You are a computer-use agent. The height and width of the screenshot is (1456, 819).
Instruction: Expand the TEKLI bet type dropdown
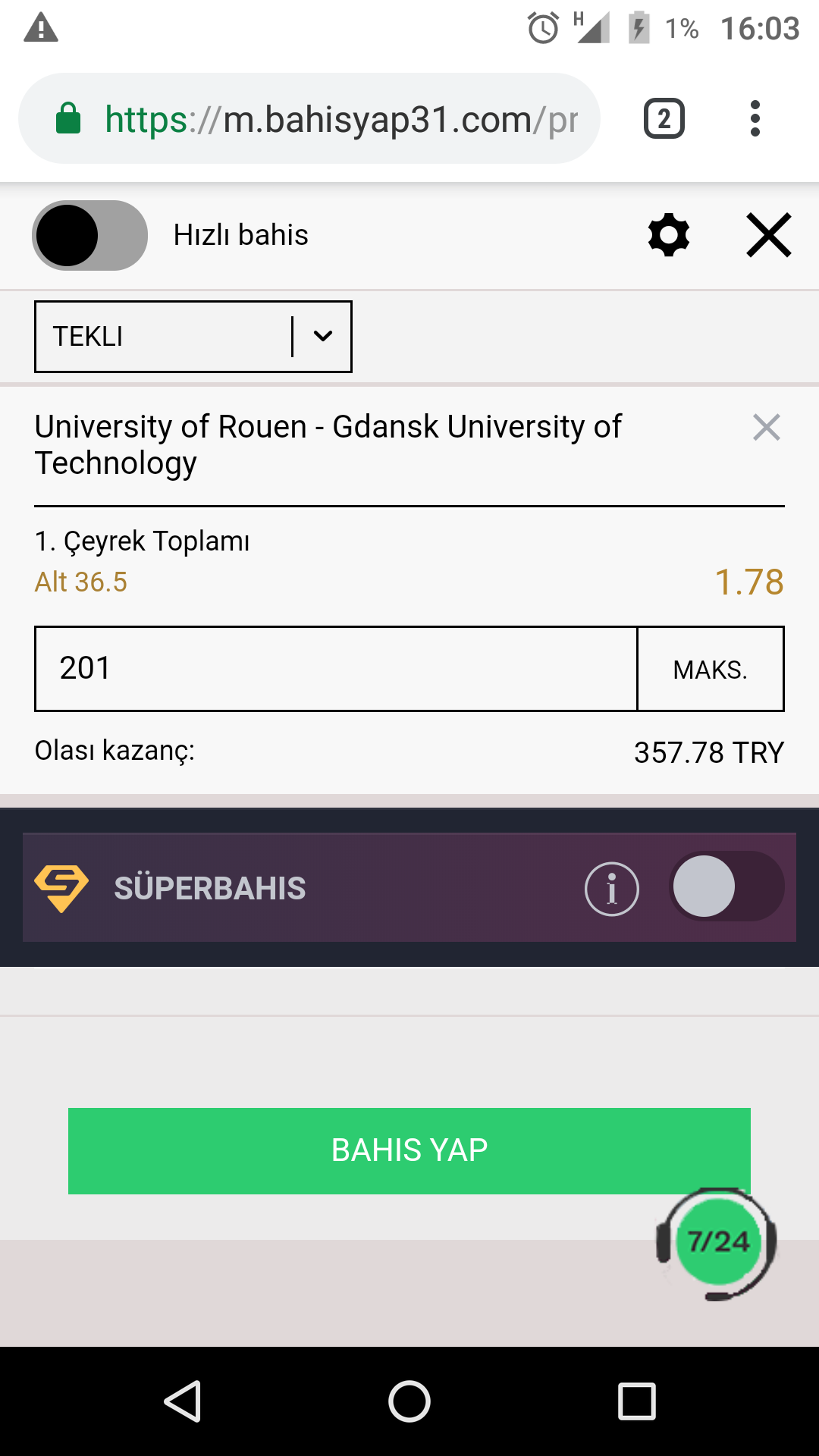coord(193,337)
